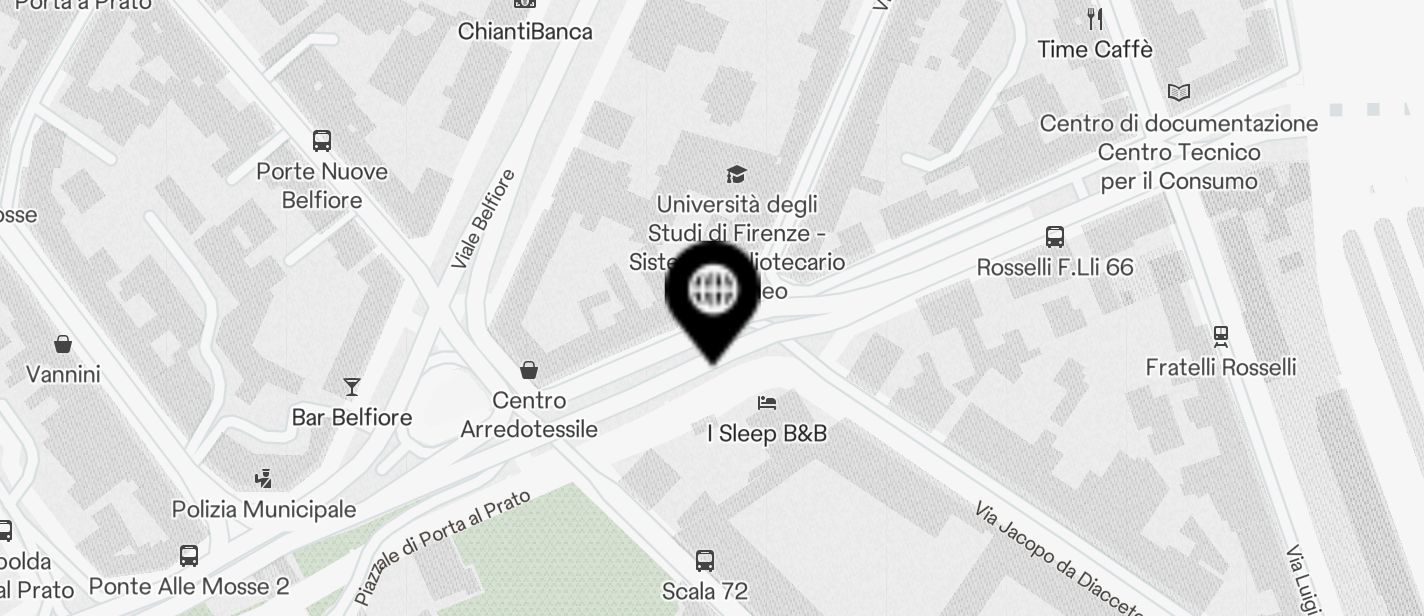The image size is (1424, 616).
Task: Open the Polizia Municipale map marker
Action: [264, 479]
